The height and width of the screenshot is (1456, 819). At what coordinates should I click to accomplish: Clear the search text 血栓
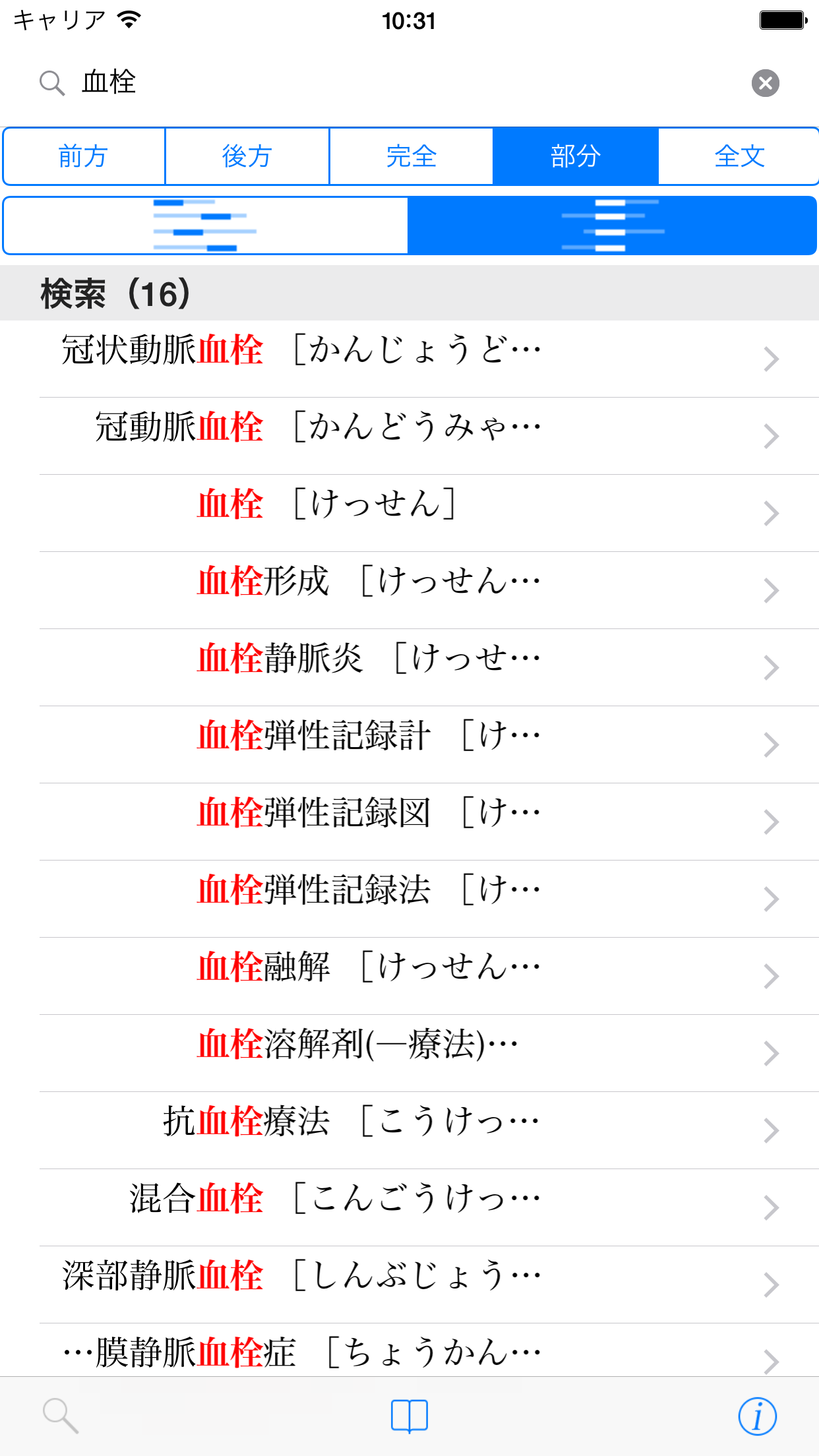(x=765, y=83)
